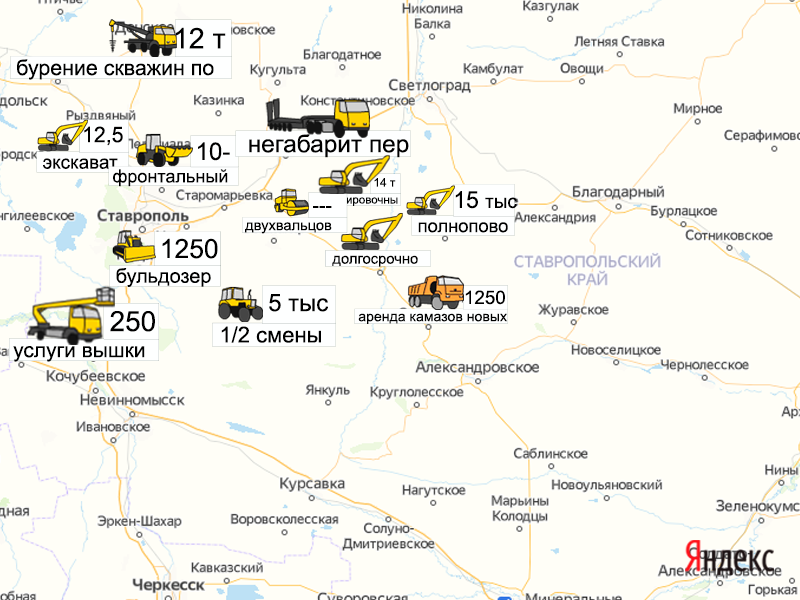This screenshot has width=800, height=600.
Task: Open the tractor marker '1/2 смены'
Action: coord(240,302)
